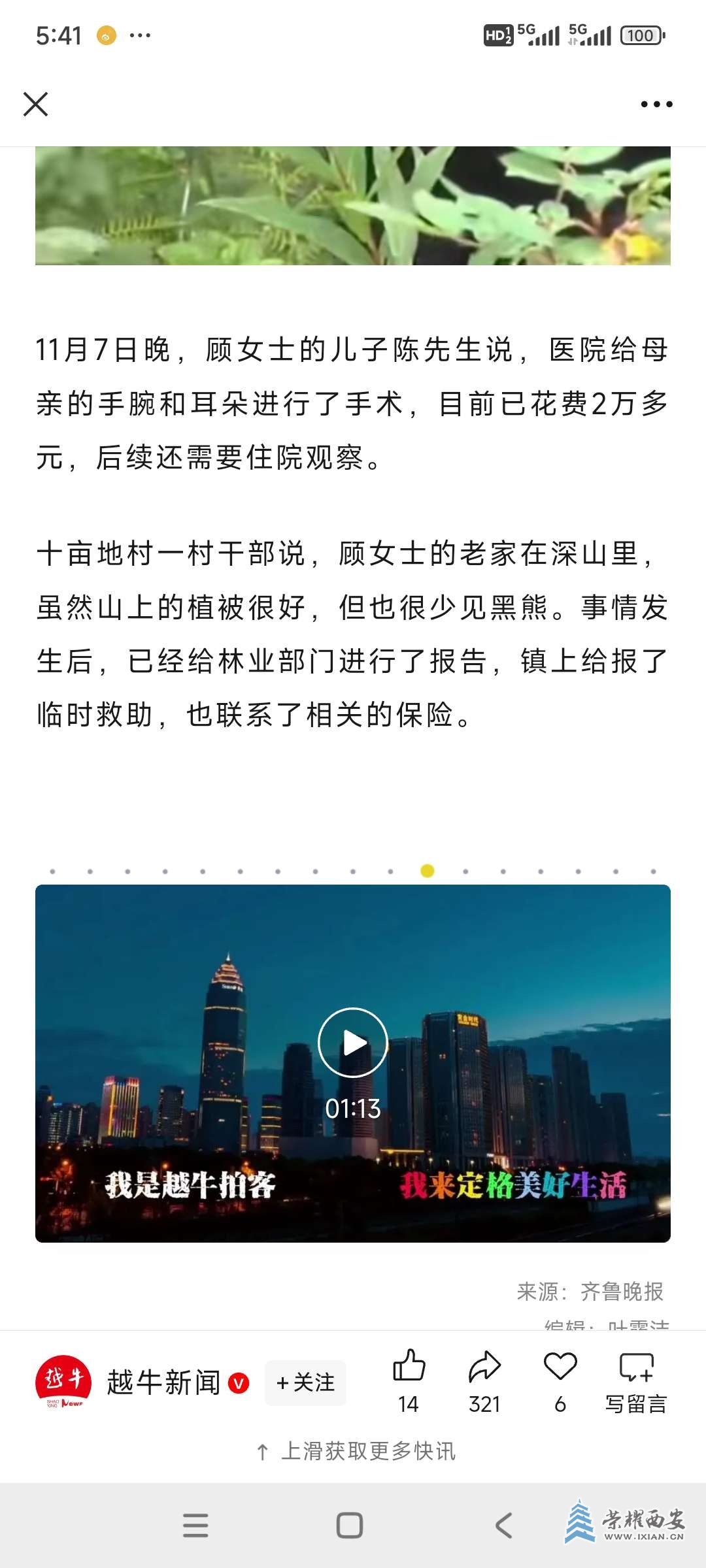Viewport: 706px width, 1568px height.
Task: Follow 越牛新闻 with the +关注 button
Action: pos(305,1382)
